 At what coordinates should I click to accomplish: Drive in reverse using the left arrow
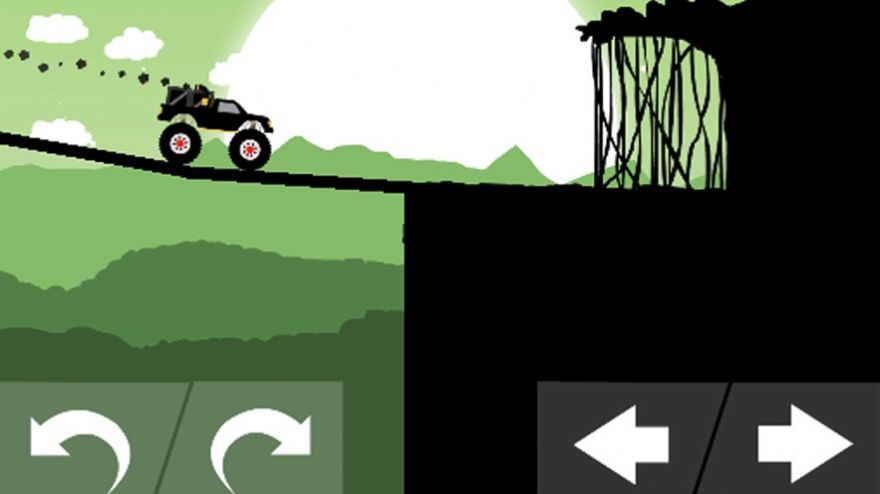pos(622,442)
